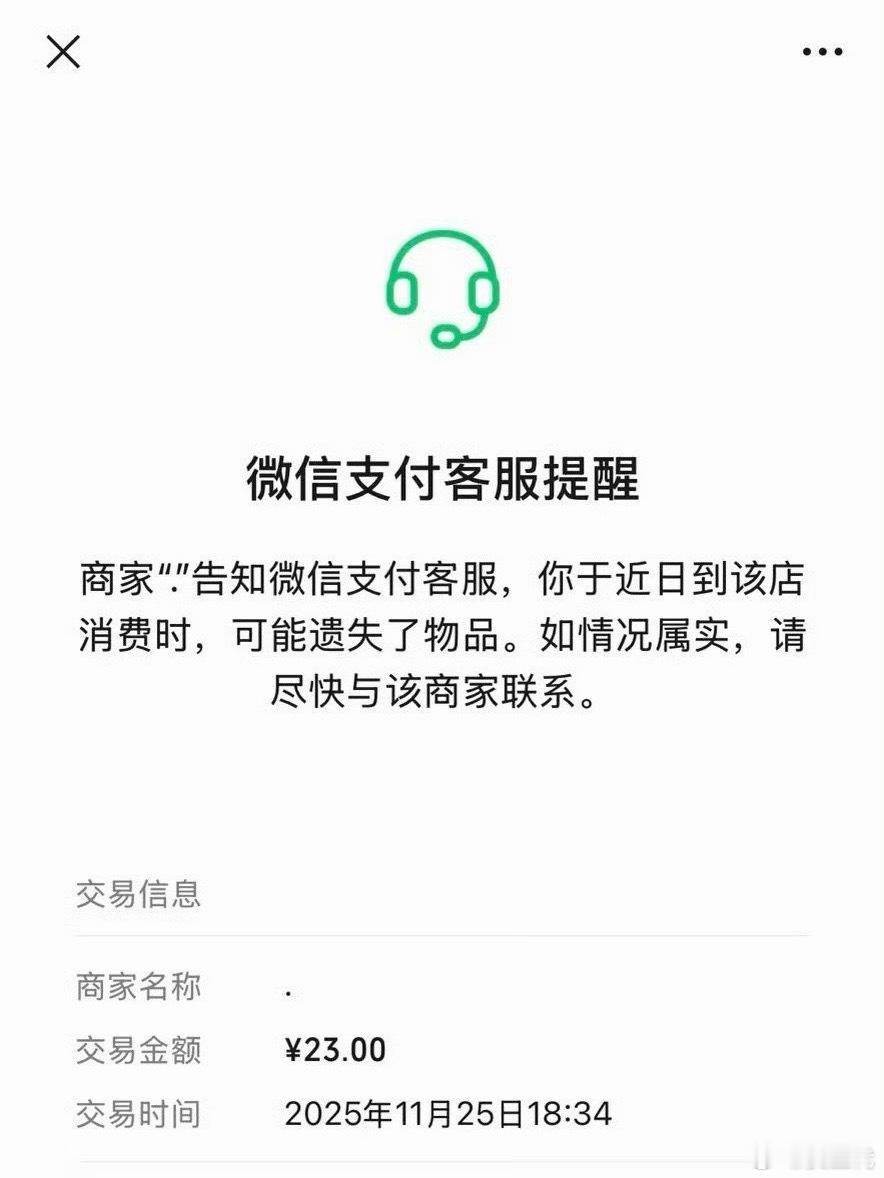This screenshot has width=884, height=1178.
Task: Tap the X to dismiss this reminder
Action: click(x=63, y=53)
